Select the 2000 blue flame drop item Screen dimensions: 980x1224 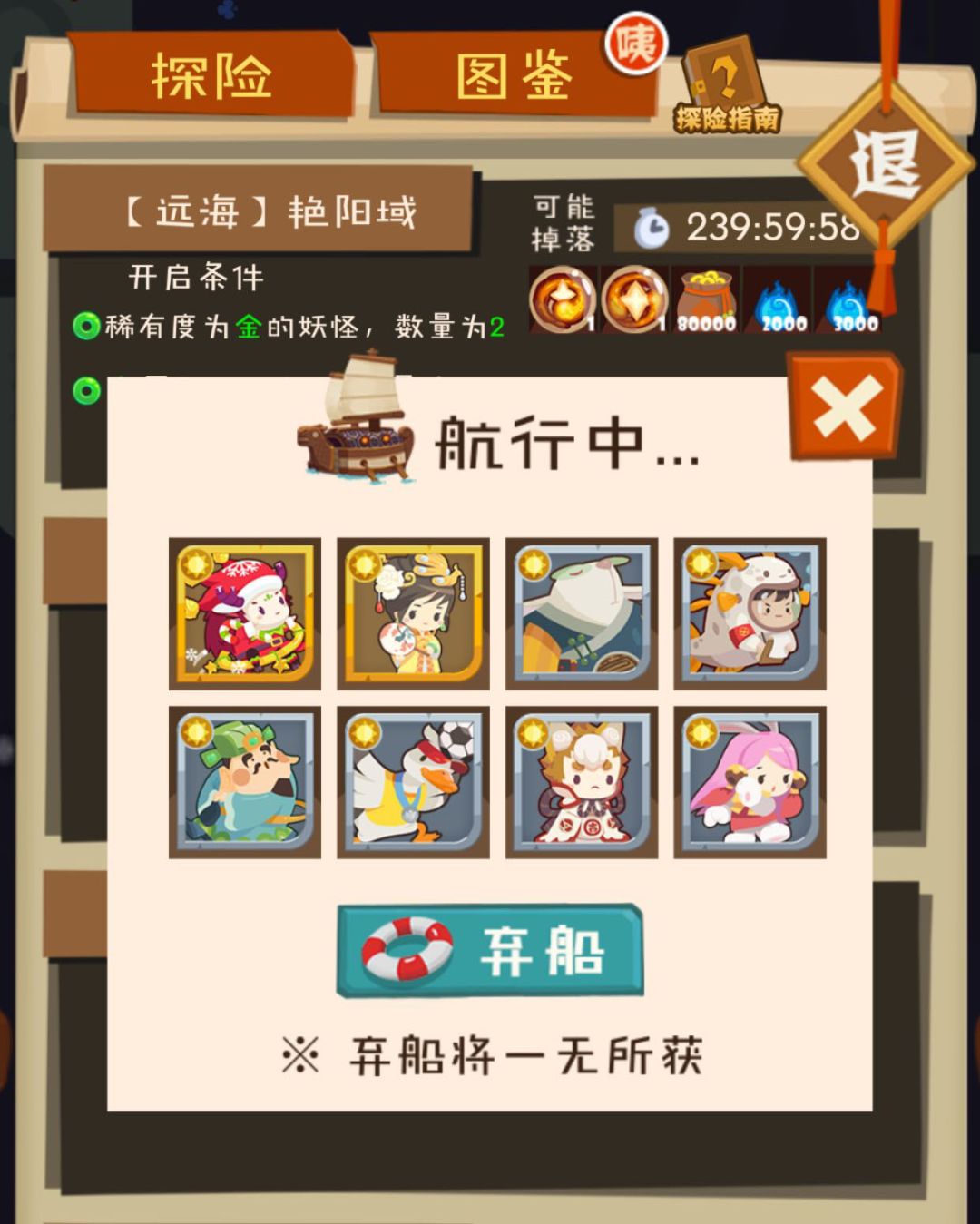779,298
